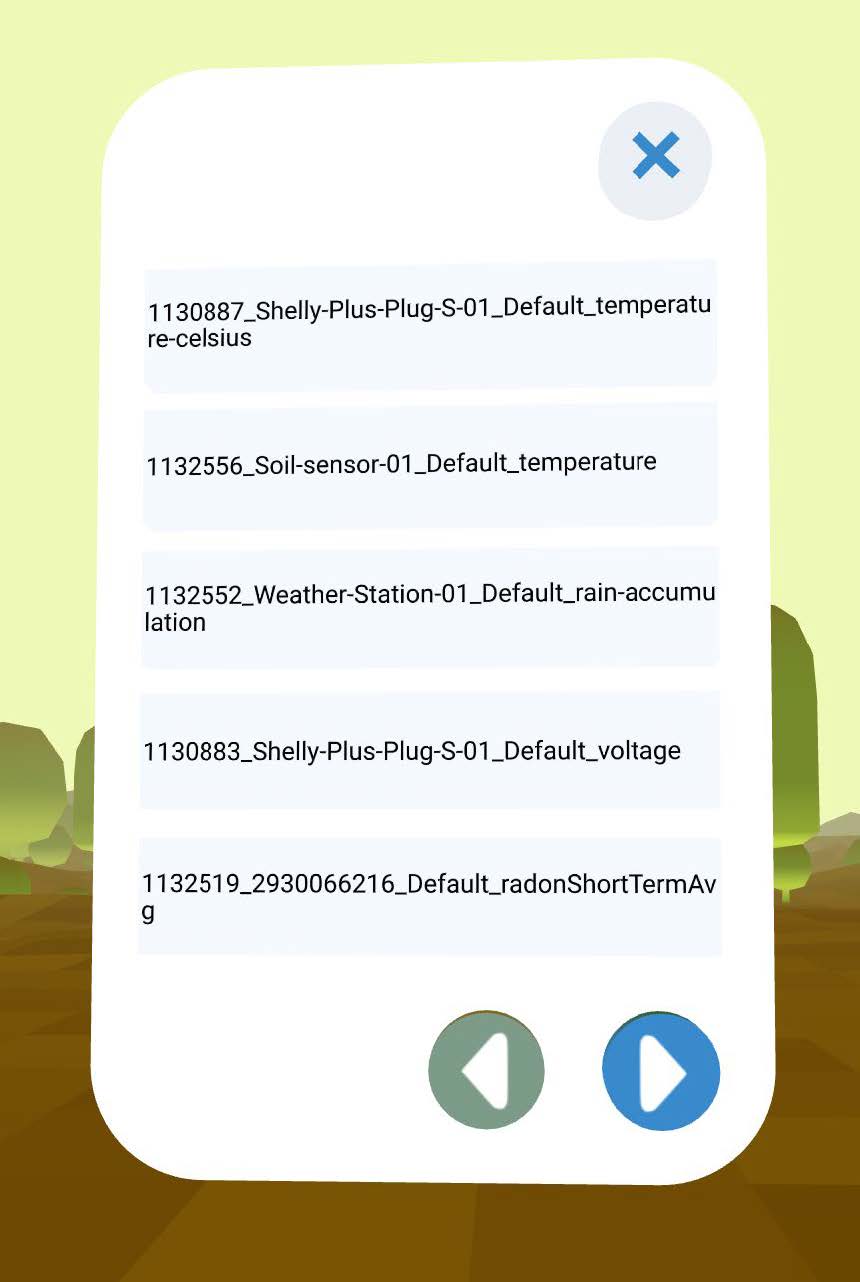Select 1130887 Shelly-Plus-Plug temperature-celsius entry

tap(430, 323)
